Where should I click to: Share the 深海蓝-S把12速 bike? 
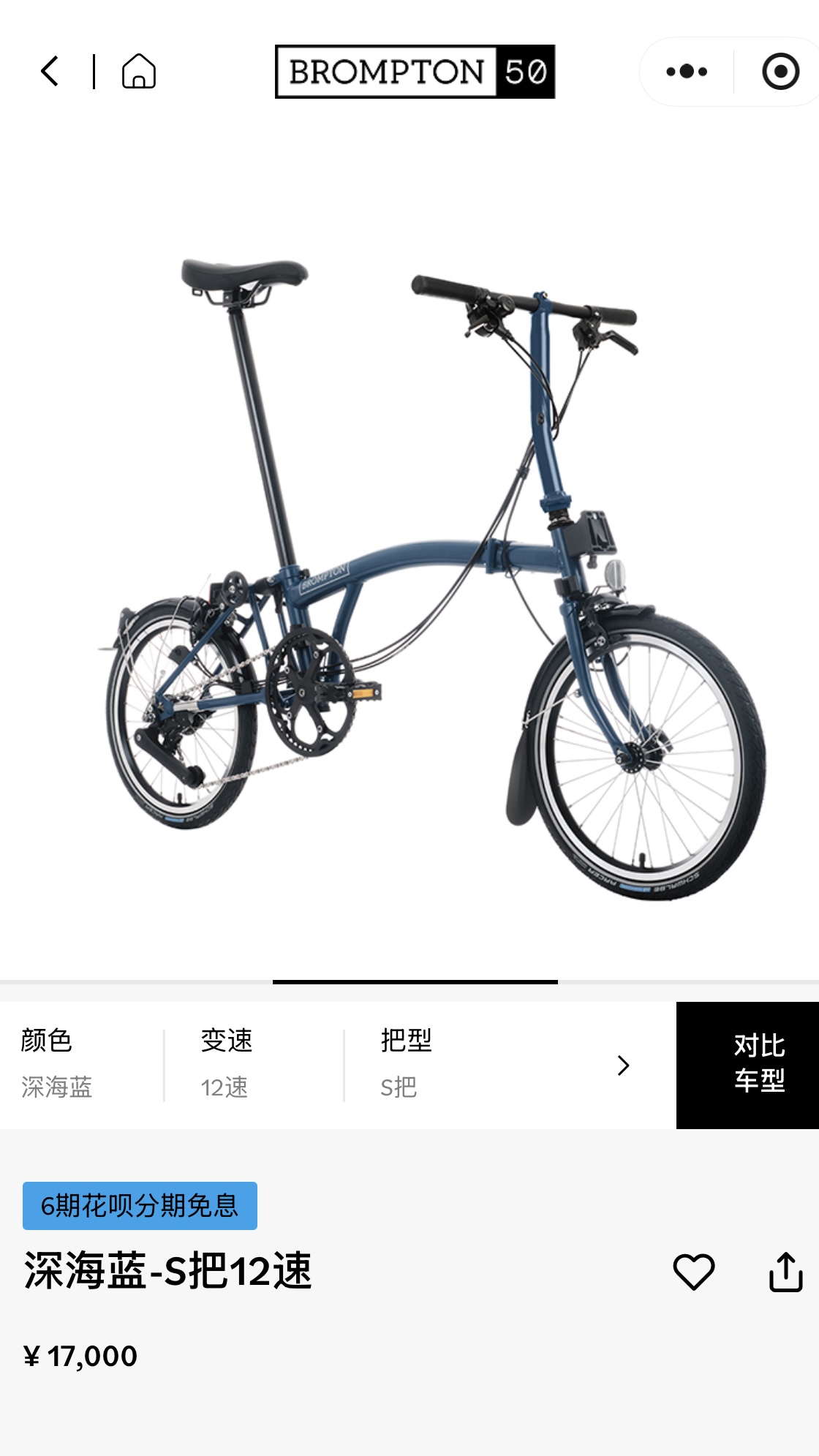tap(785, 1272)
